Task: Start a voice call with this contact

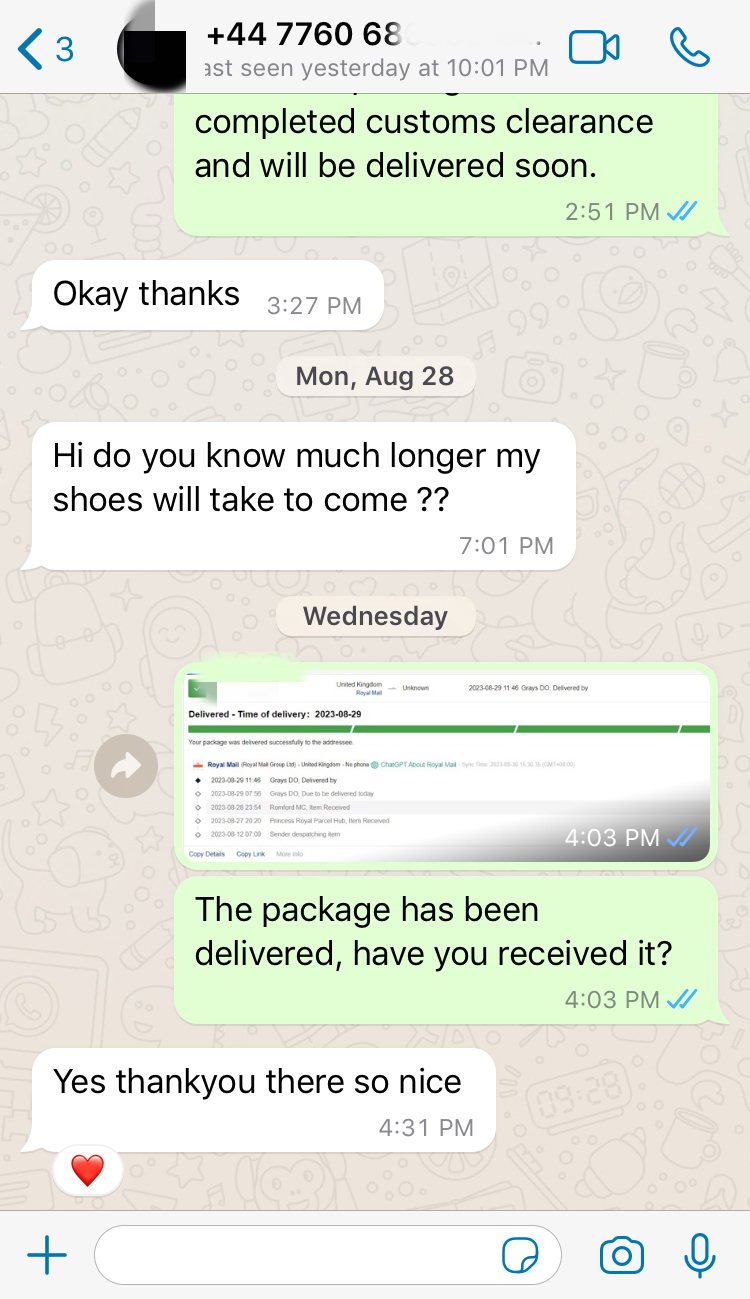Action: point(689,47)
